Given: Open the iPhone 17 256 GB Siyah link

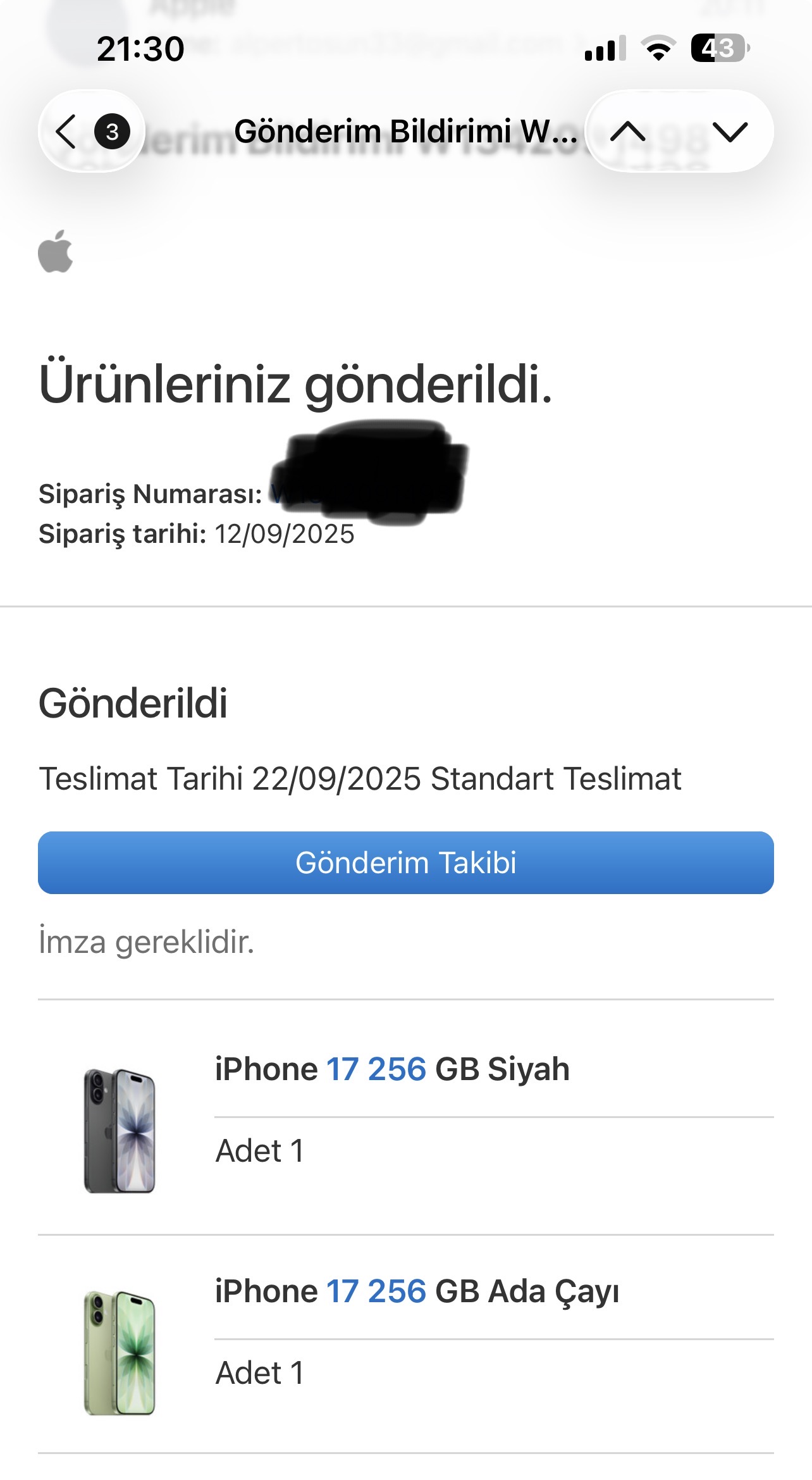Looking at the screenshot, I should 376,1069.
